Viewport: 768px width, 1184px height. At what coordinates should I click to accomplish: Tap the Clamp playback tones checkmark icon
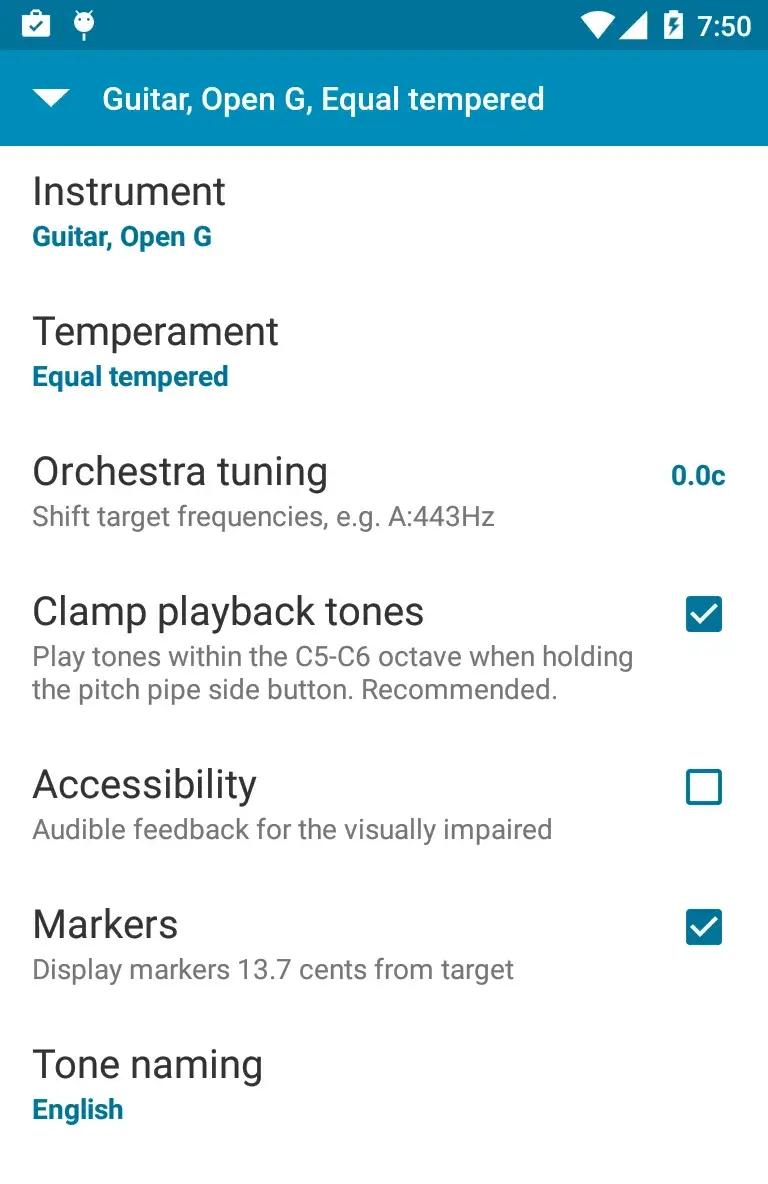(702, 614)
